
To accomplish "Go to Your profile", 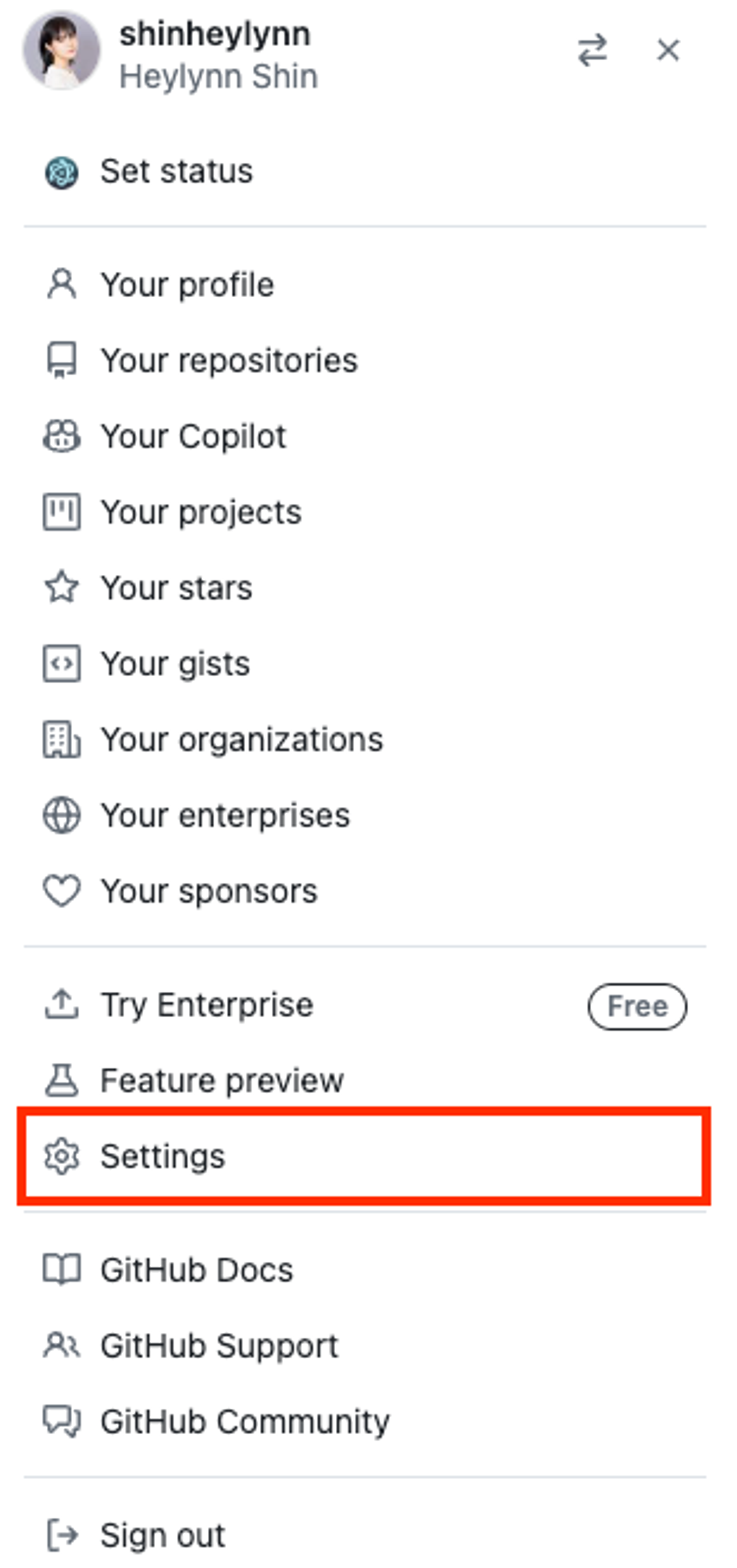I will coord(187,285).
